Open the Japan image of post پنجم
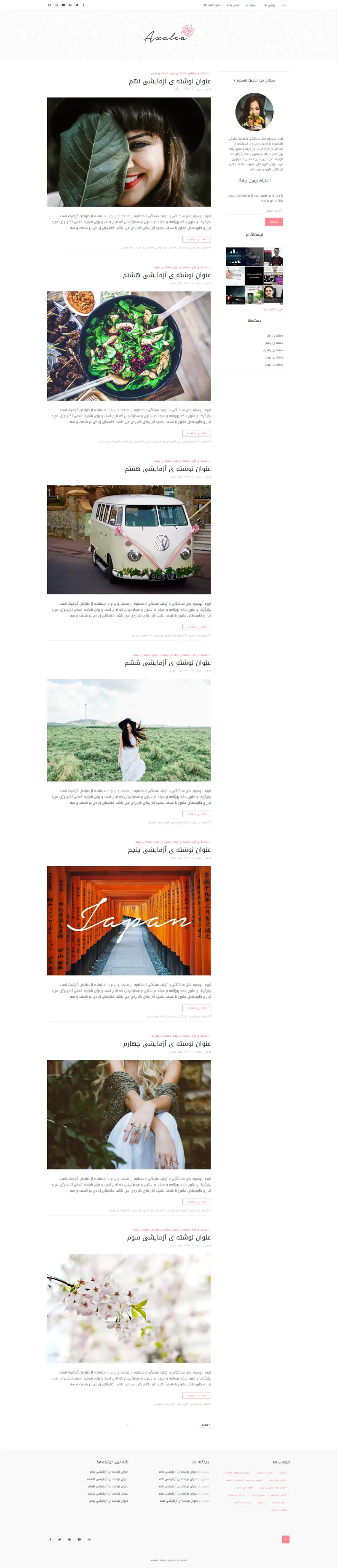Viewport: 337px width, 1568px height. pos(129,920)
